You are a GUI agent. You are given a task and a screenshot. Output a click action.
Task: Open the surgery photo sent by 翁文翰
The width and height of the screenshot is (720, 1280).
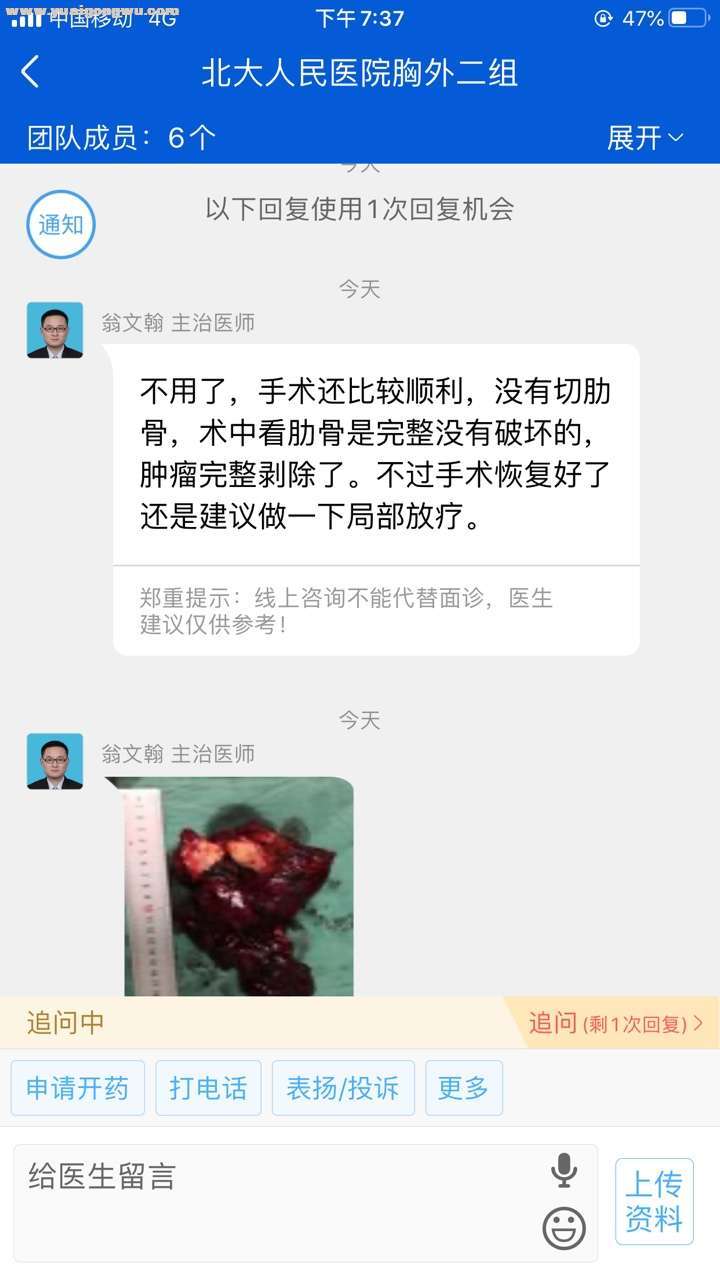click(238, 886)
